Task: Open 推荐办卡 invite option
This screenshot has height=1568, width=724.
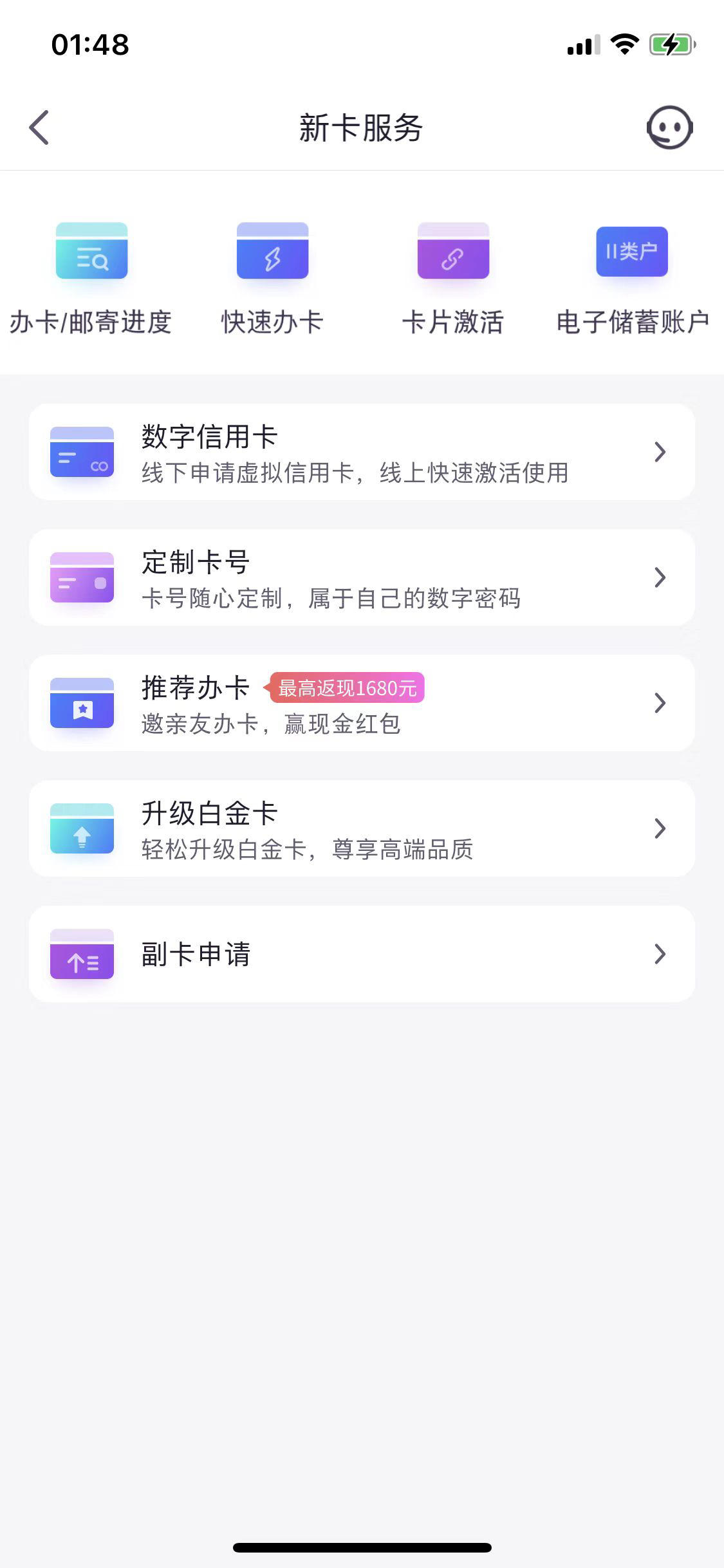Action: click(x=362, y=703)
